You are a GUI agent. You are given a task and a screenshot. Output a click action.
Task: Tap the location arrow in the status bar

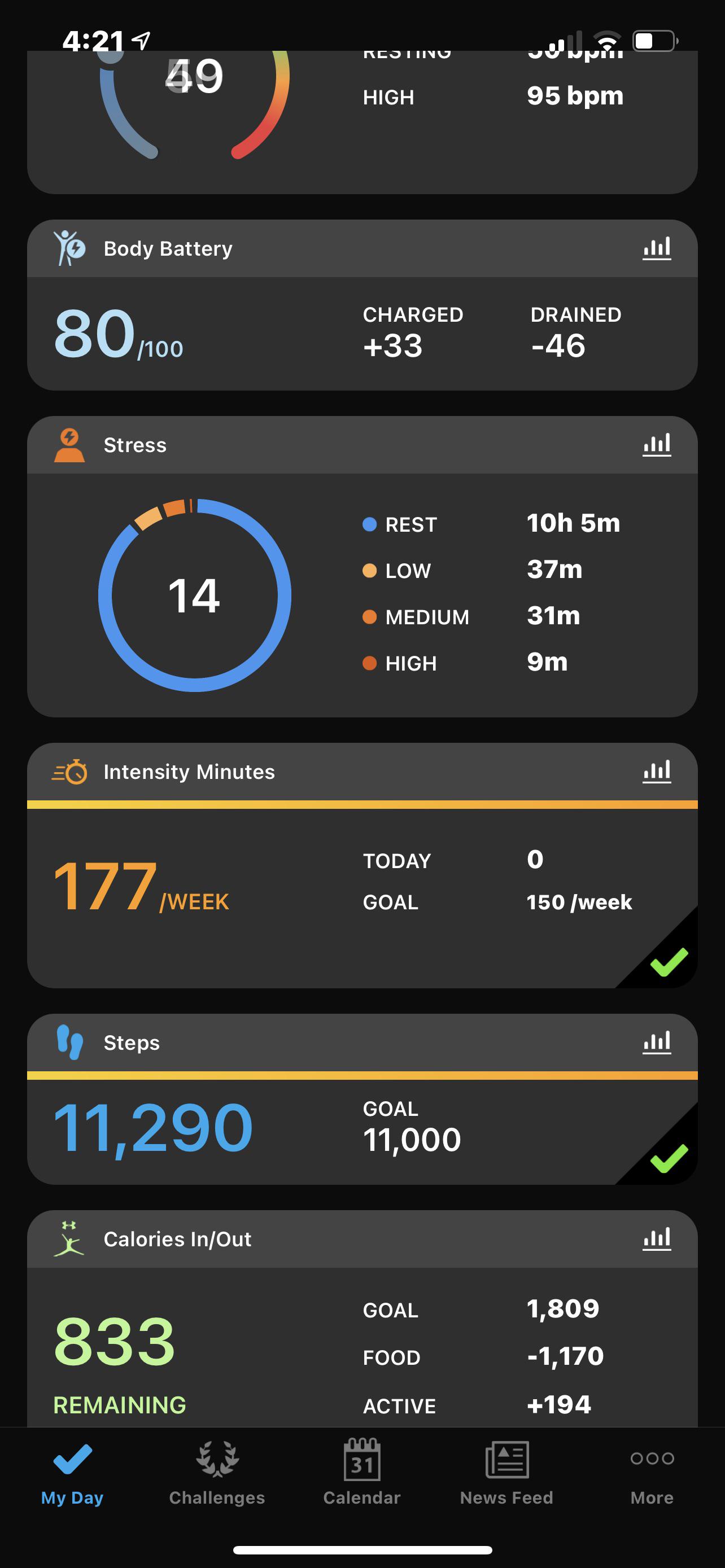click(x=140, y=41)
